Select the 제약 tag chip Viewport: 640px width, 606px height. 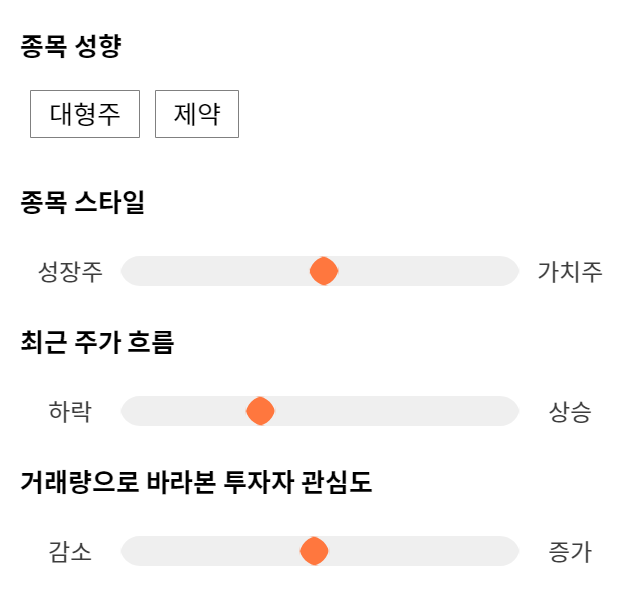(197, 114)
